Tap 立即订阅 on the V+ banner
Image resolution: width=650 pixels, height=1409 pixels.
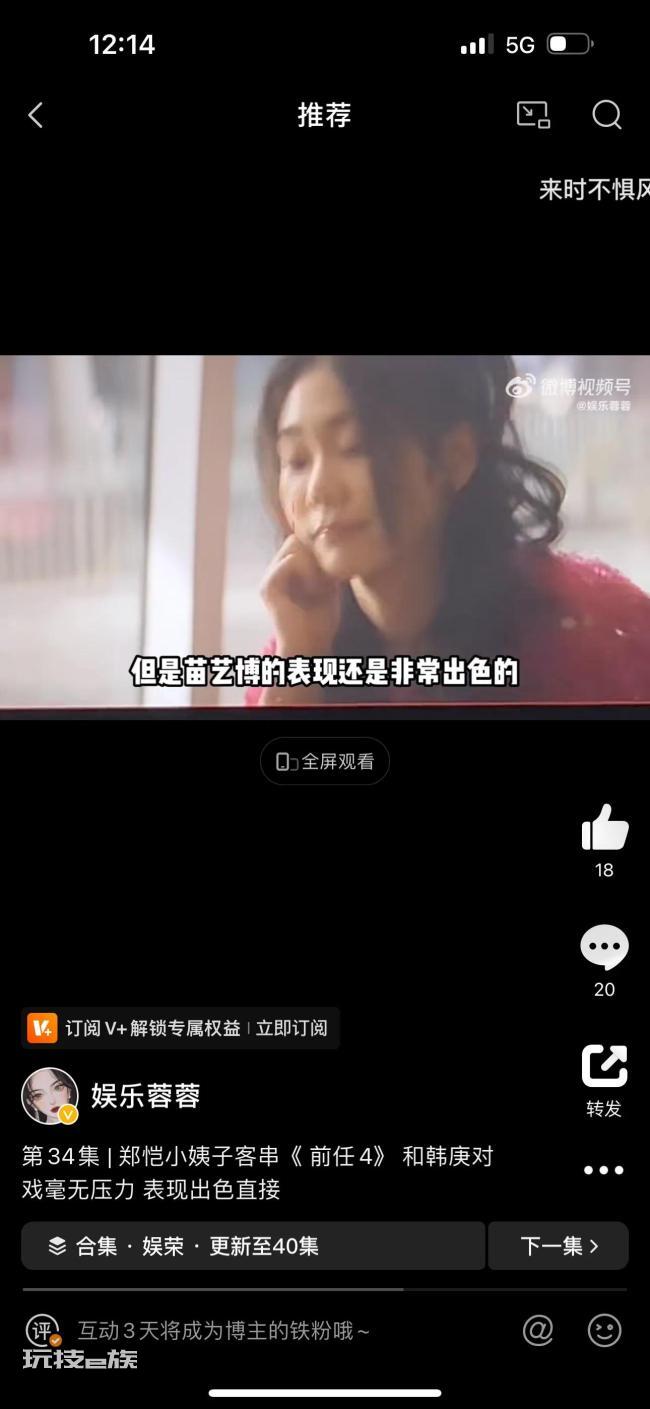291,1028
